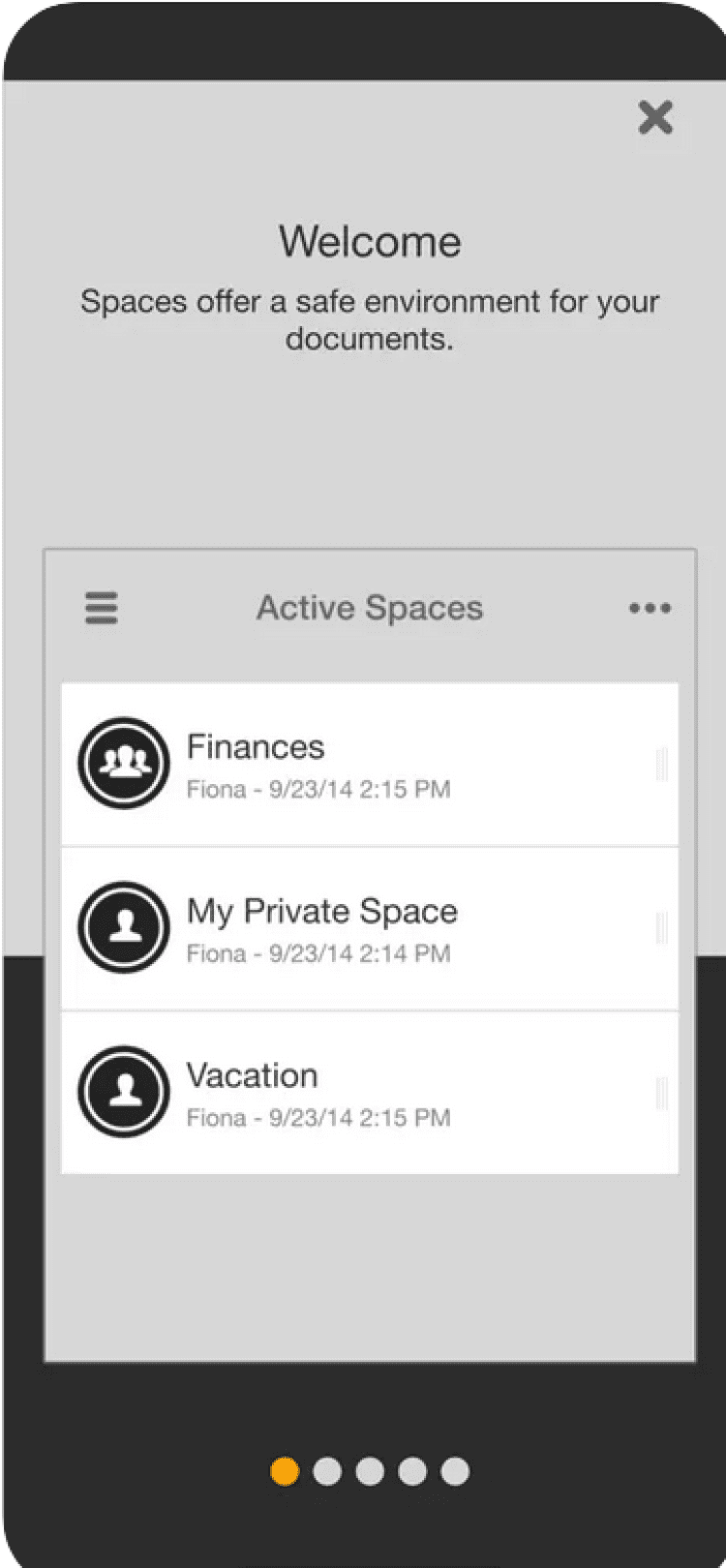Close the Welcome intro screen
Image resolution: width=726 pixels, height=1568 pixels.
[655, 118]
